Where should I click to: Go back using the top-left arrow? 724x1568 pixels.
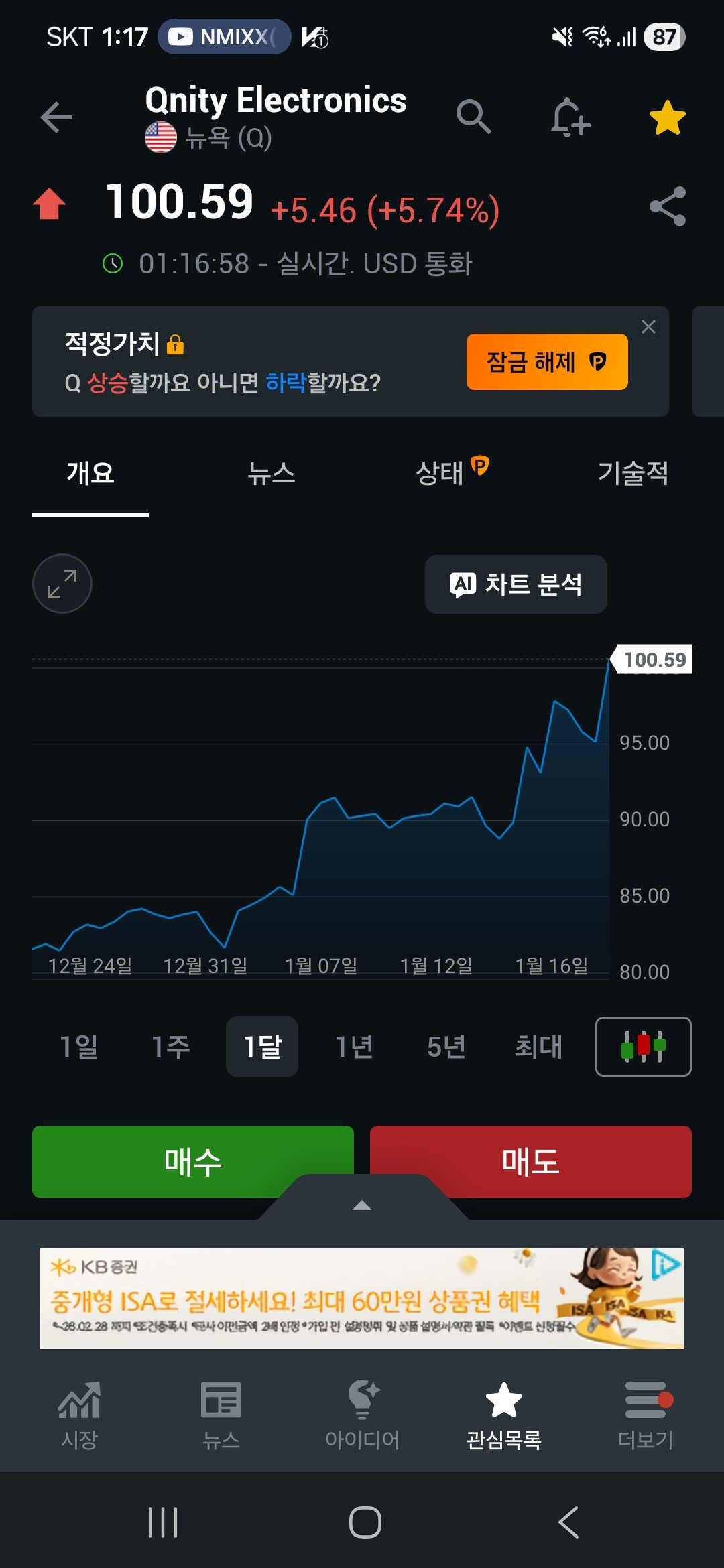pos(56,117)
